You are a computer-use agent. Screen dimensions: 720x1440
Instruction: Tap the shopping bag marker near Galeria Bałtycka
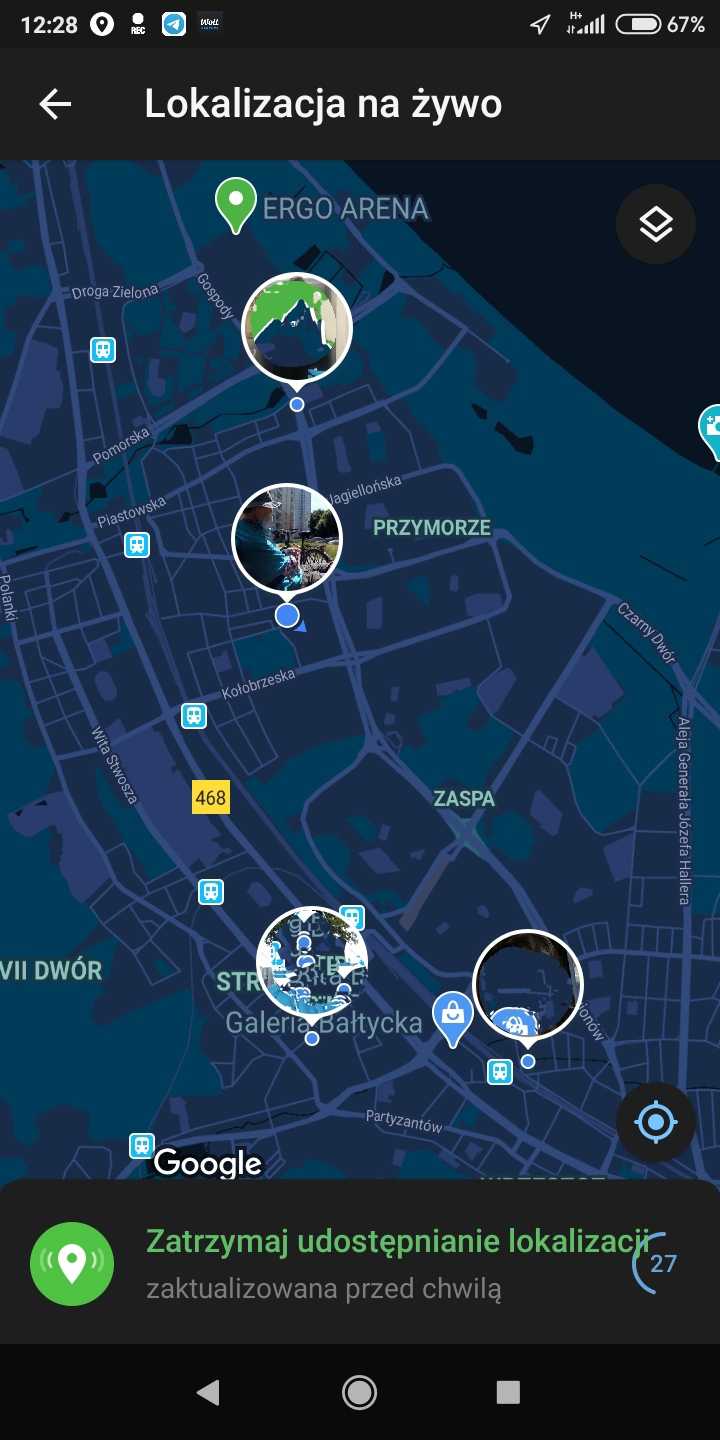[452, 1016]
